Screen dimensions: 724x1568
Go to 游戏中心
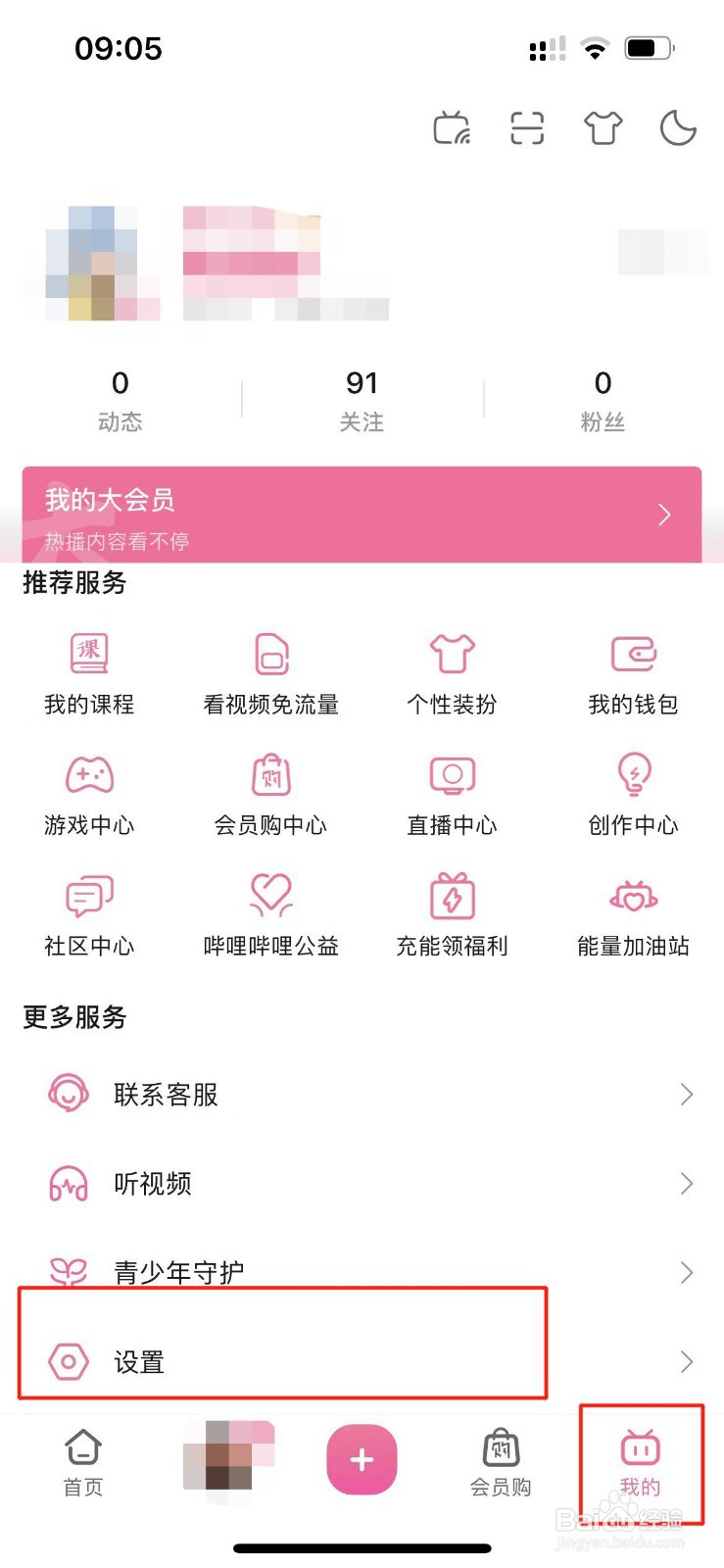[x=89, y=795]
